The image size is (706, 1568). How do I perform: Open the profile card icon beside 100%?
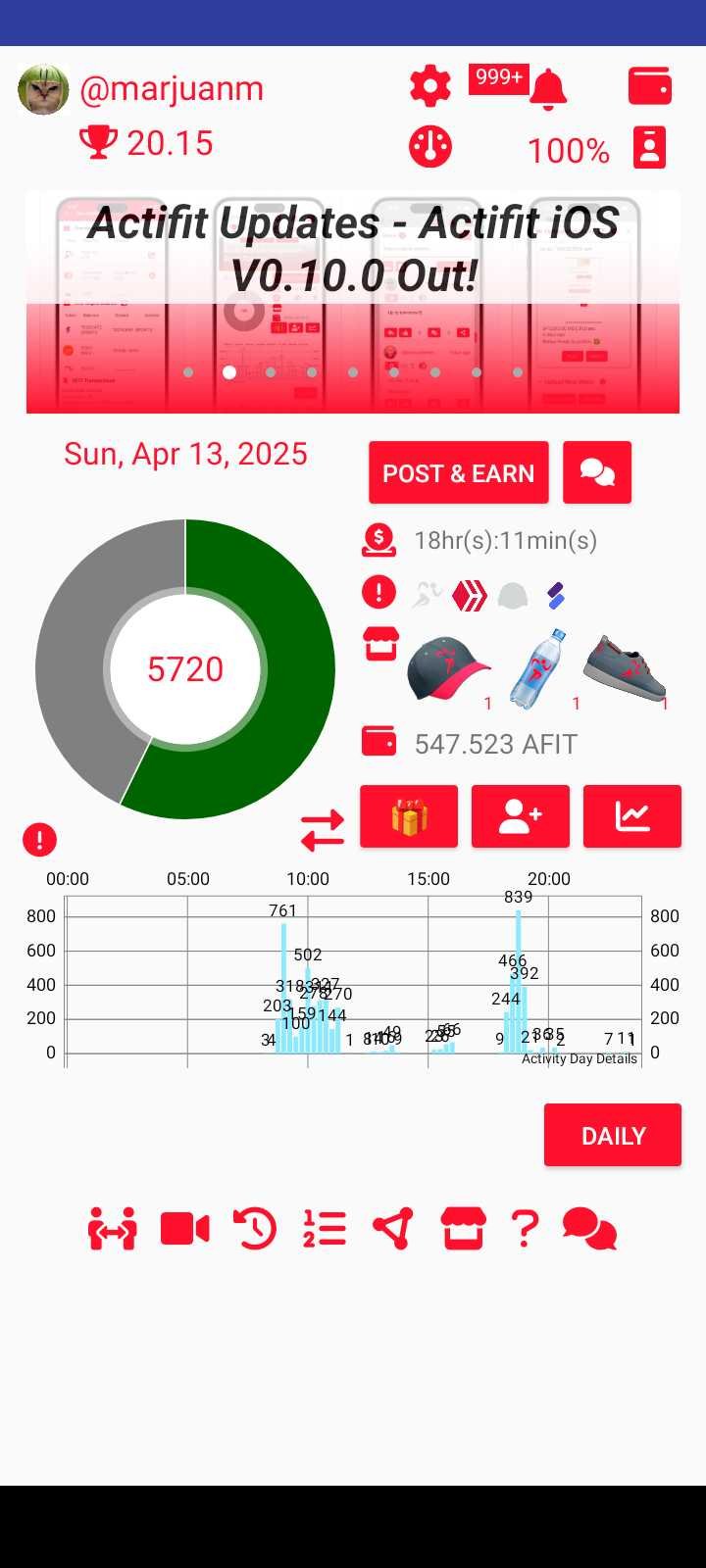[649, 148]
